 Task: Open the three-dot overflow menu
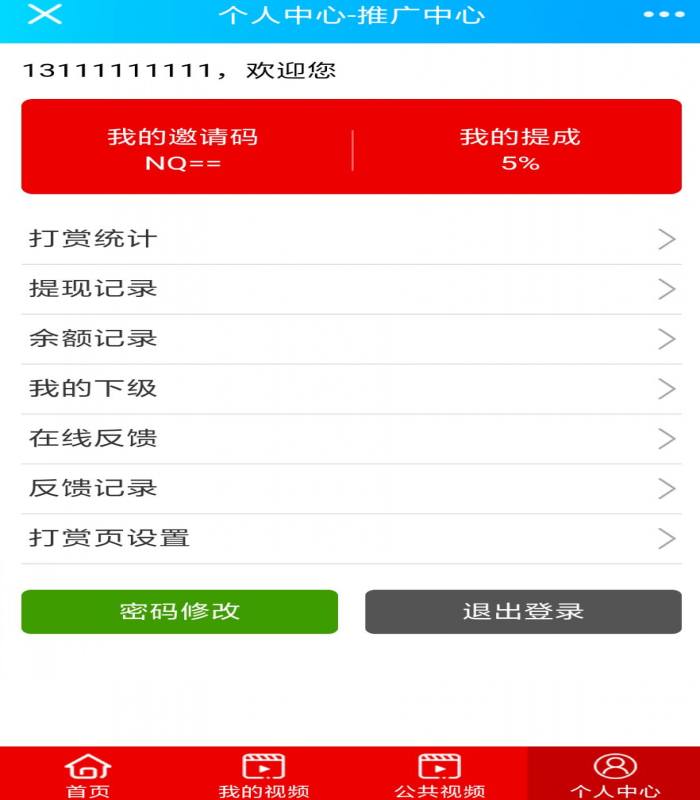(662, 15)
